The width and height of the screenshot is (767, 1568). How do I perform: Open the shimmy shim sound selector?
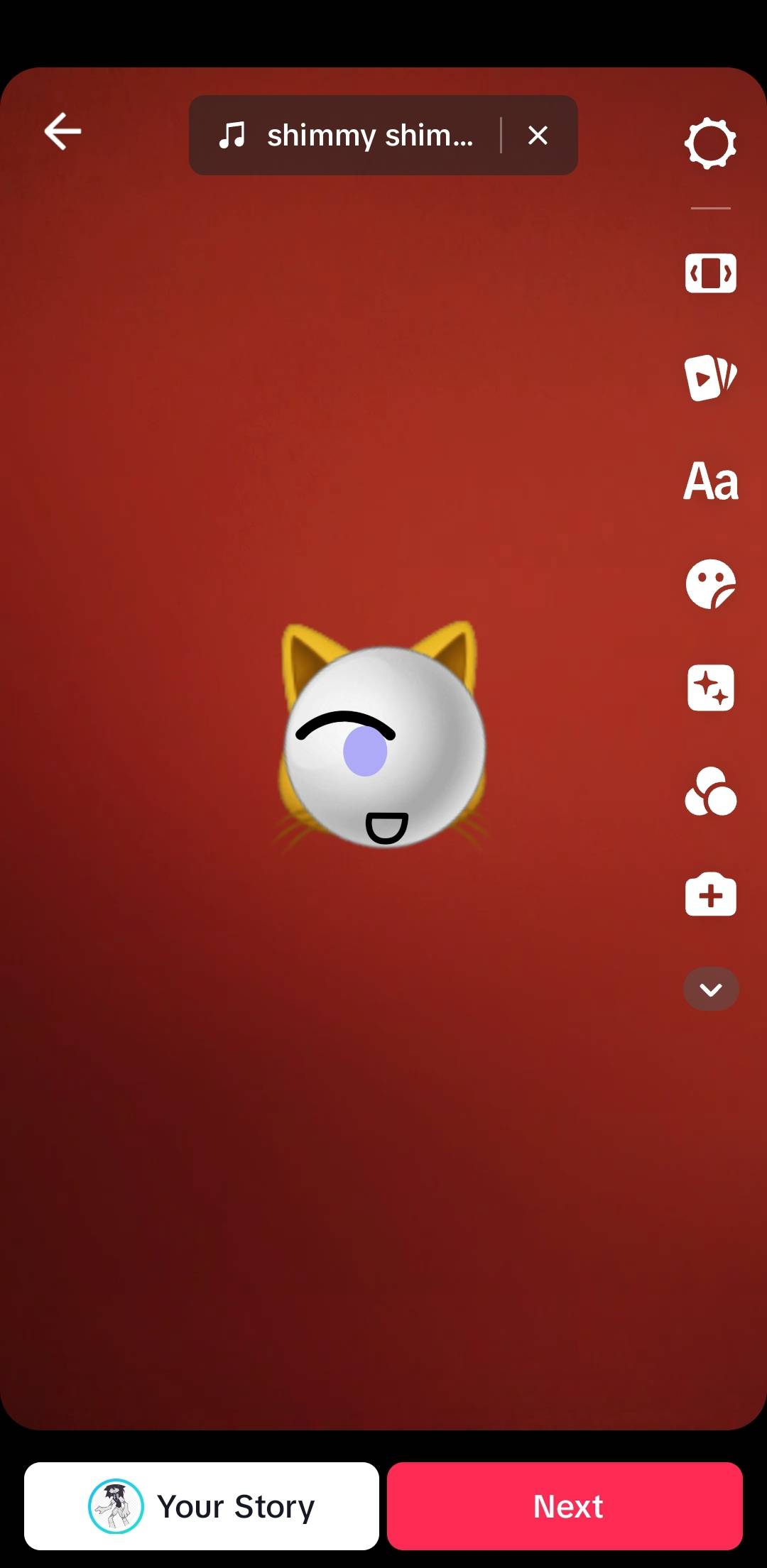click(x=348, y=135)
